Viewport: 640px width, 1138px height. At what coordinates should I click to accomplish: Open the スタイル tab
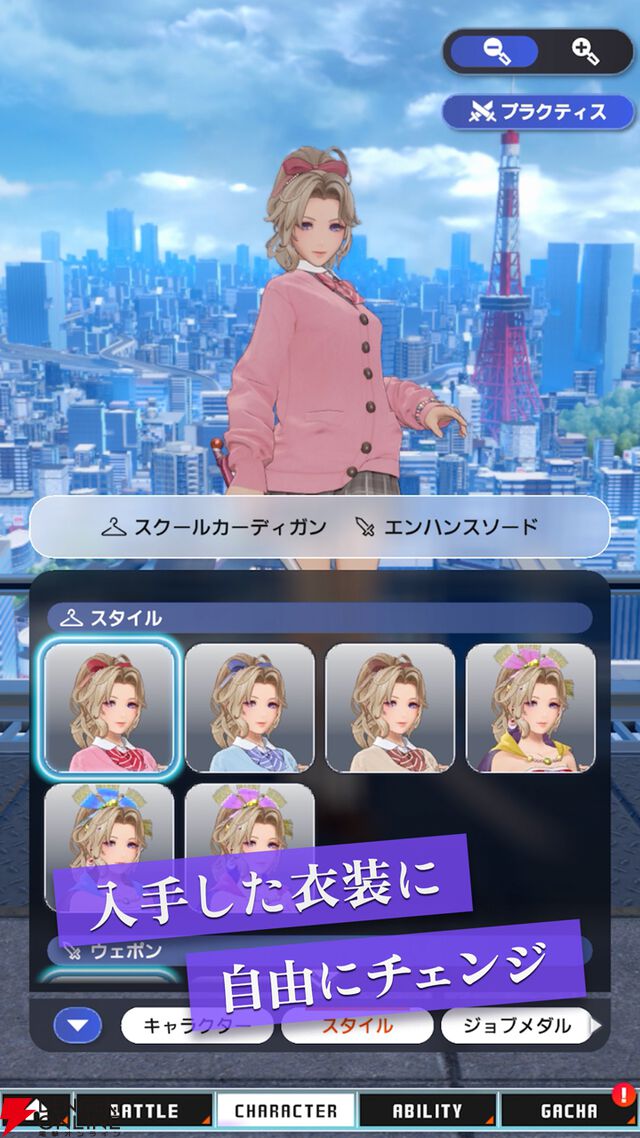(357, 1025)
